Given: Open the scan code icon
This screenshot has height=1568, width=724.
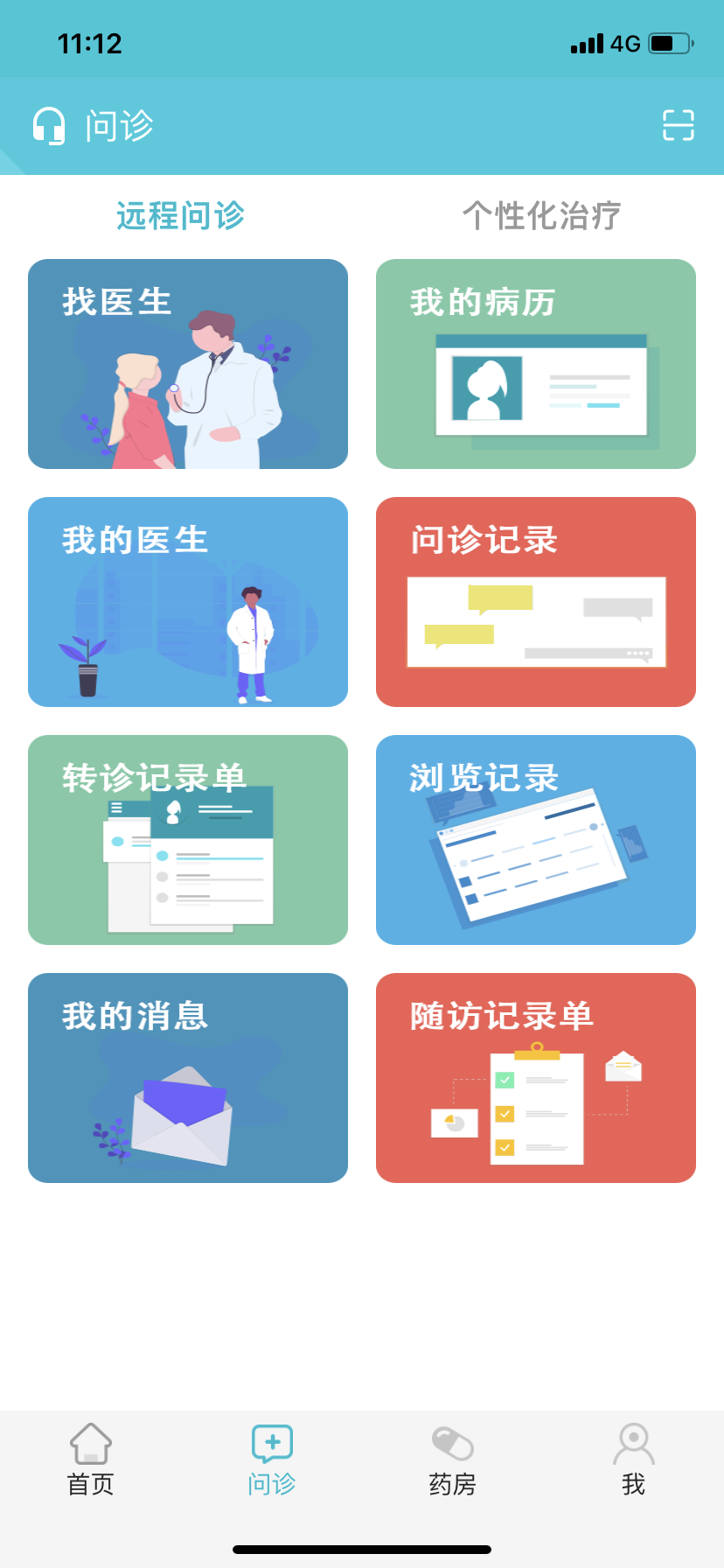Looking at the screenshot, I should tap(679, 125).
